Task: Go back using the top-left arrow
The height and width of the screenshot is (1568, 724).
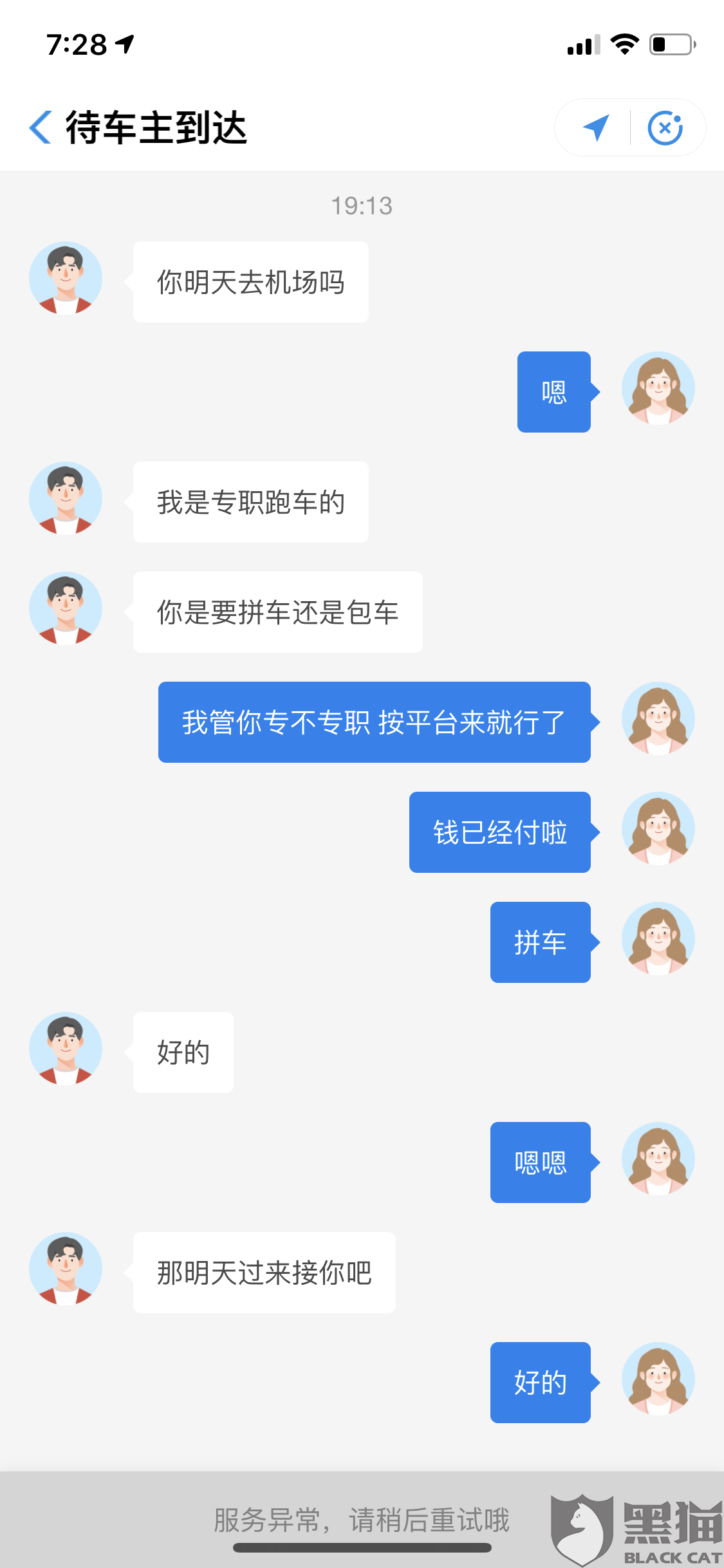Action: pos(41,127)
